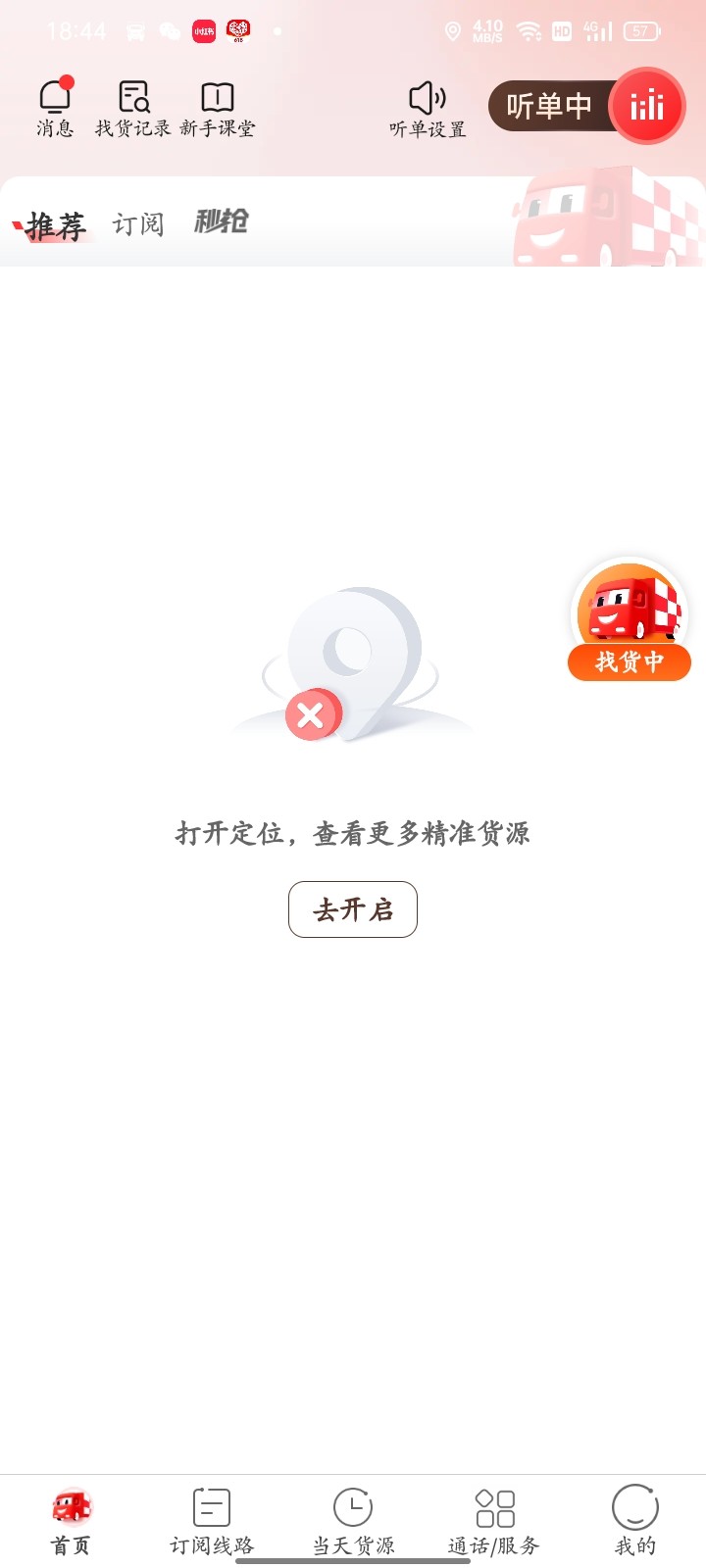
Task: Go to the 首页 bottom tab
Action: pyautogui.click(x=71, y=1522)
